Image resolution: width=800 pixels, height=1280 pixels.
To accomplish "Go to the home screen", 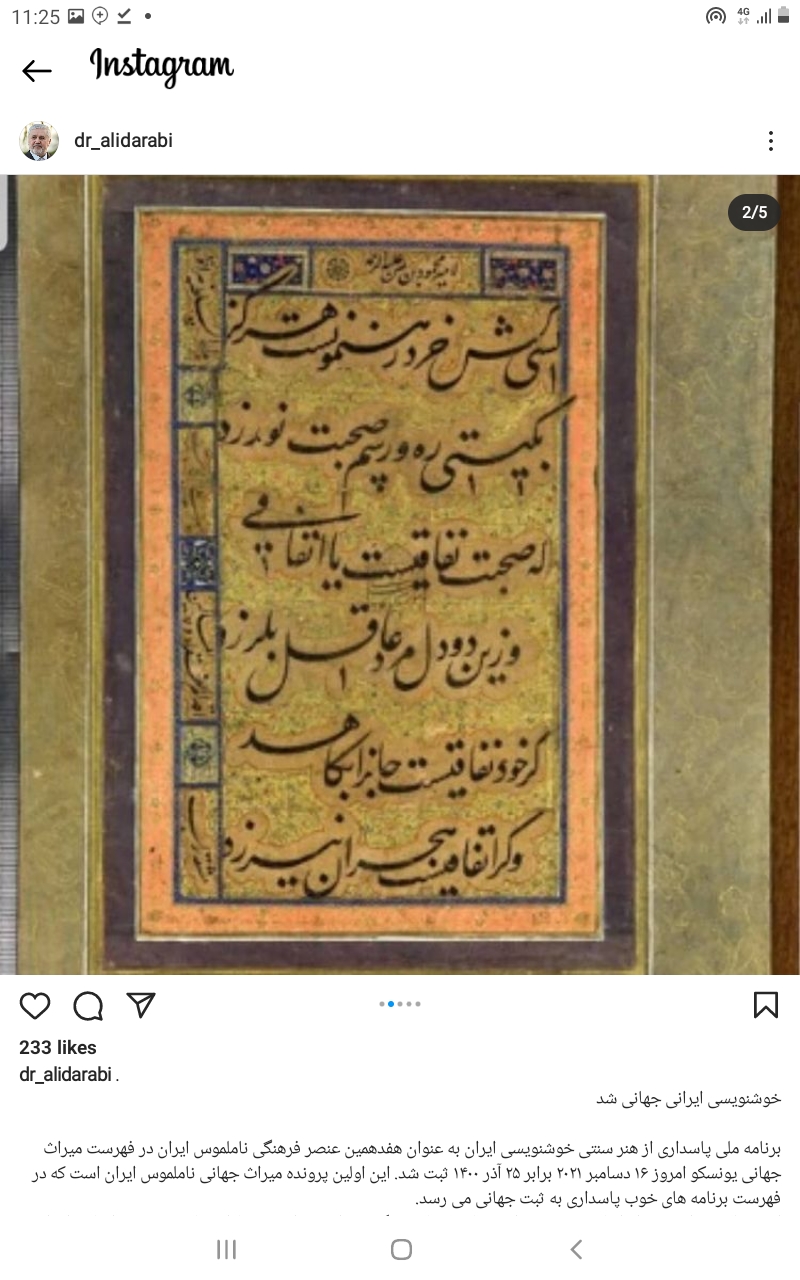I will pos(401,1249).
